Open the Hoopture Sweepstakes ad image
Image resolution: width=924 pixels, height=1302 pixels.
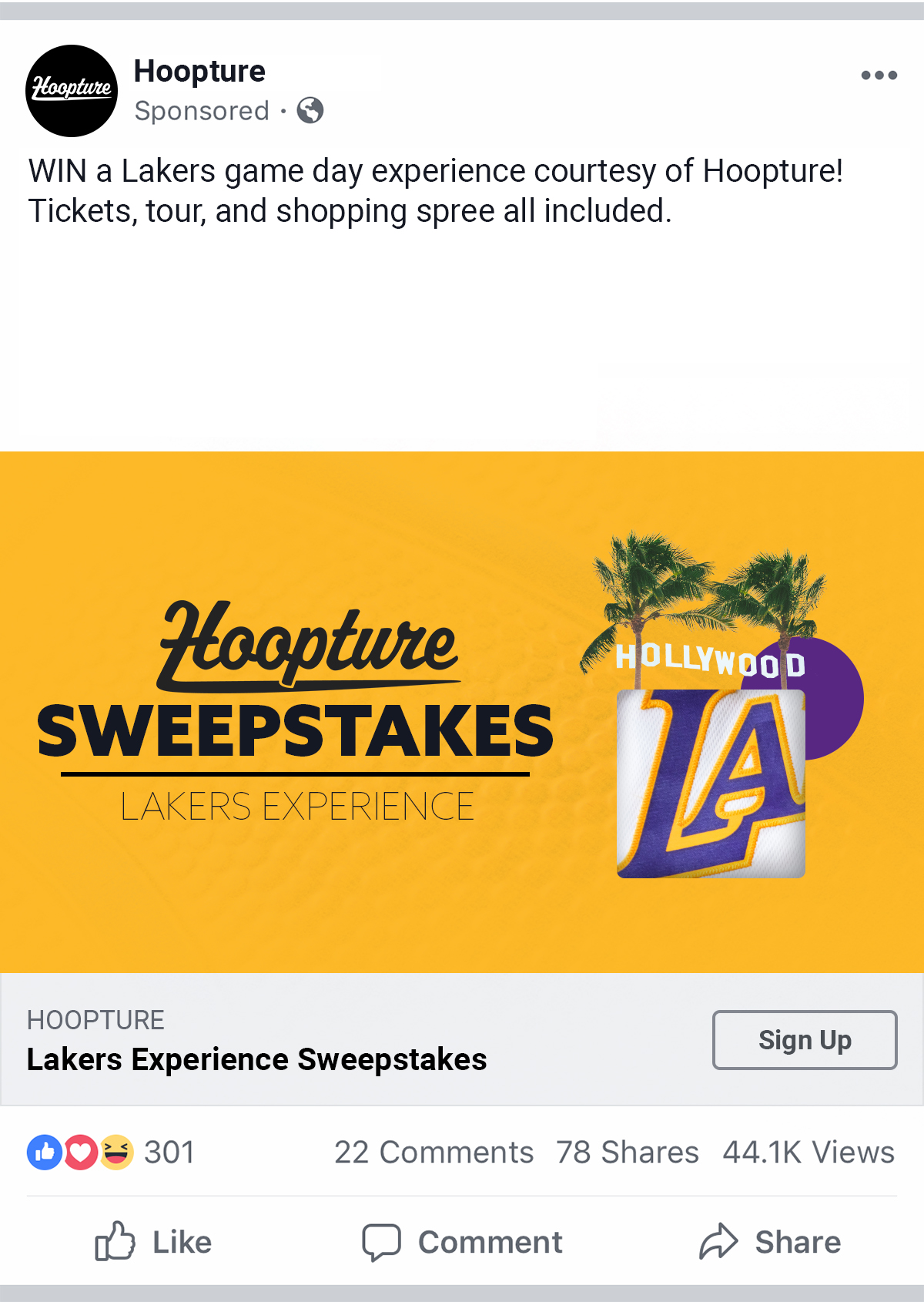click(x=462, y=712)
